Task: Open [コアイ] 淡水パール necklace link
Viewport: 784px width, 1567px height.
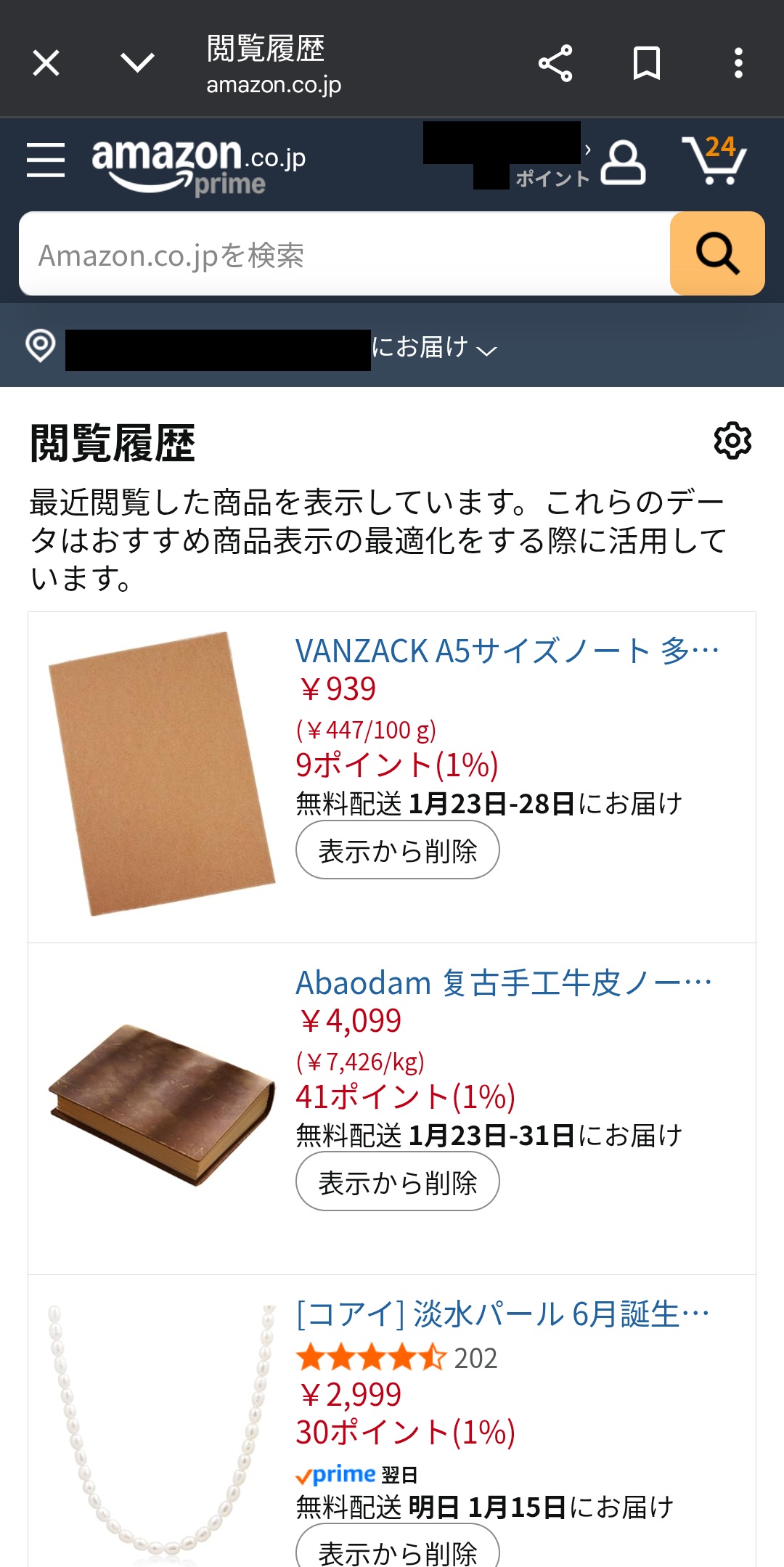Action: click(x=502, y=1314)
